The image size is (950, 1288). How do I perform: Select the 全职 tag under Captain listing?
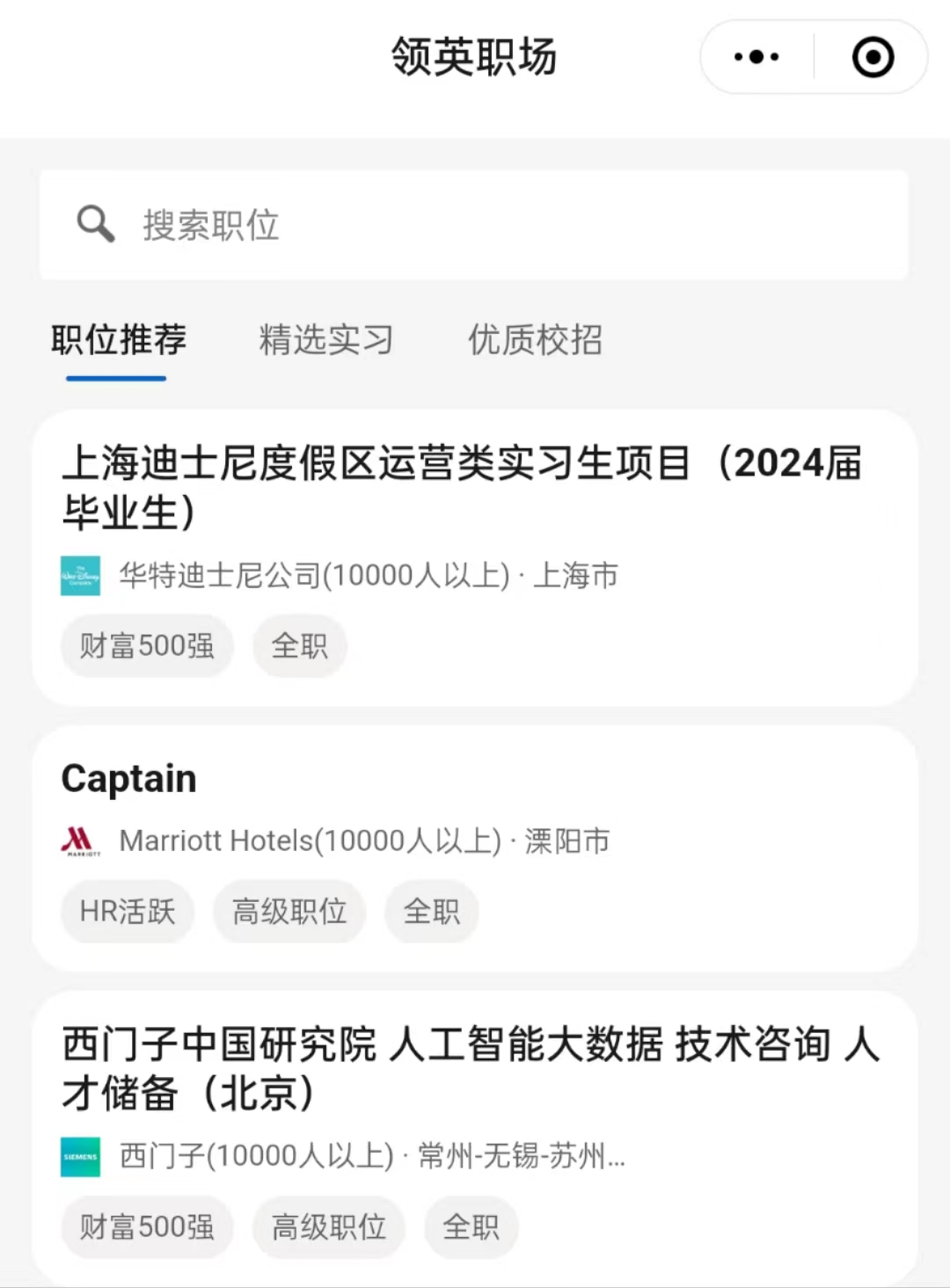click(x=431, y=912)
